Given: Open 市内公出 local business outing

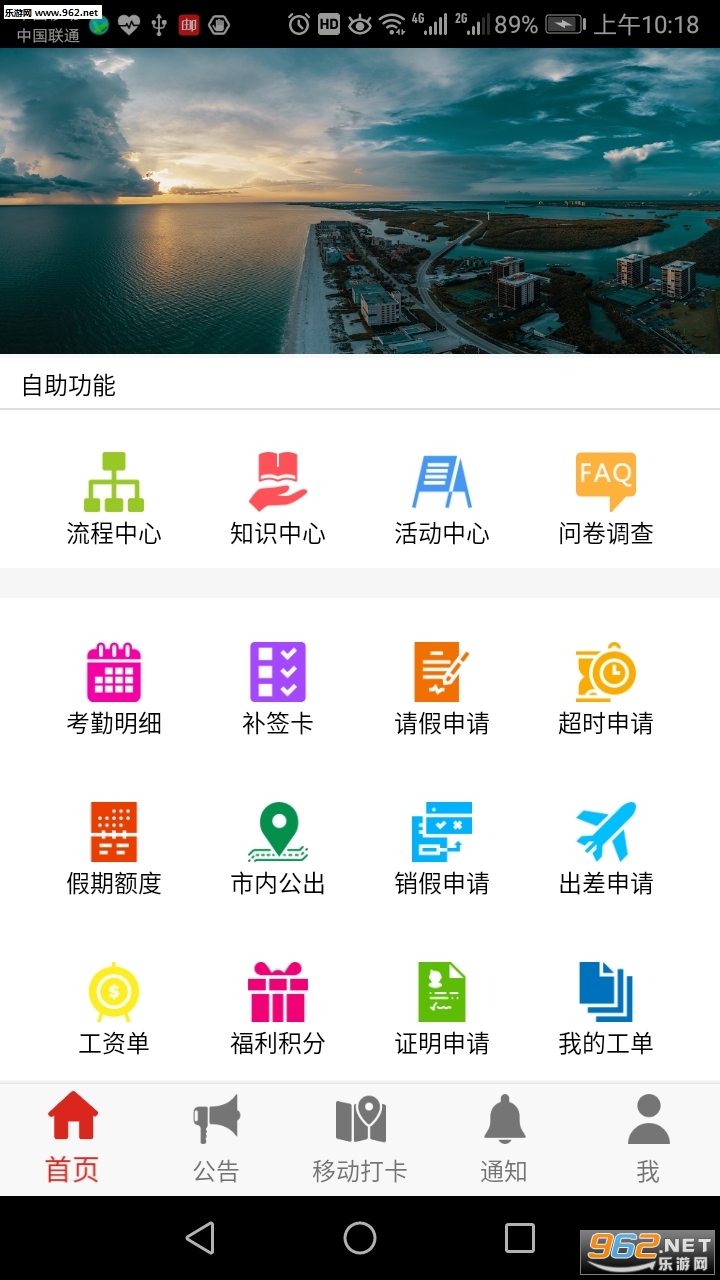Looking at the screenshot, I should (278, 848).
